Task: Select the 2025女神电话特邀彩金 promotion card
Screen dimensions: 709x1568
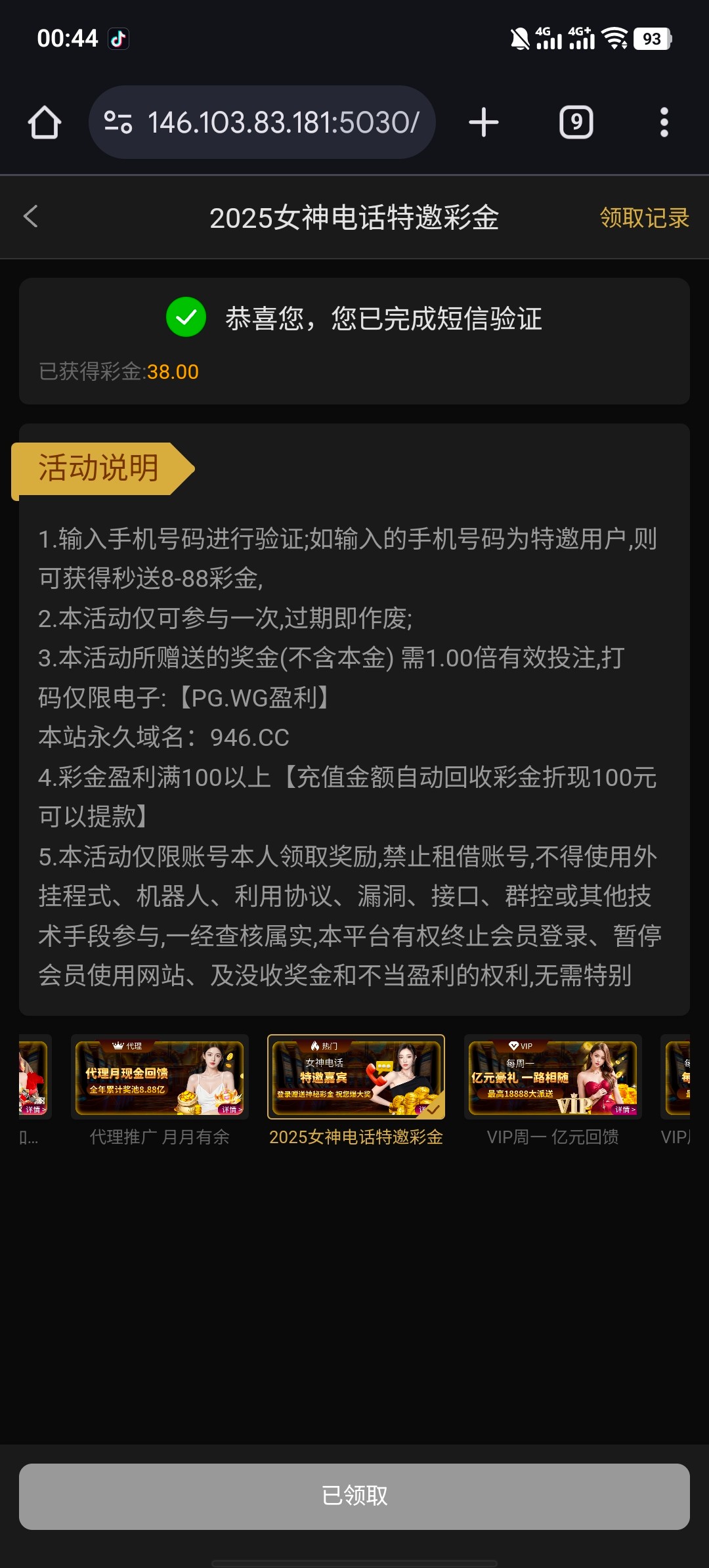Action: tap(356, 1078)
